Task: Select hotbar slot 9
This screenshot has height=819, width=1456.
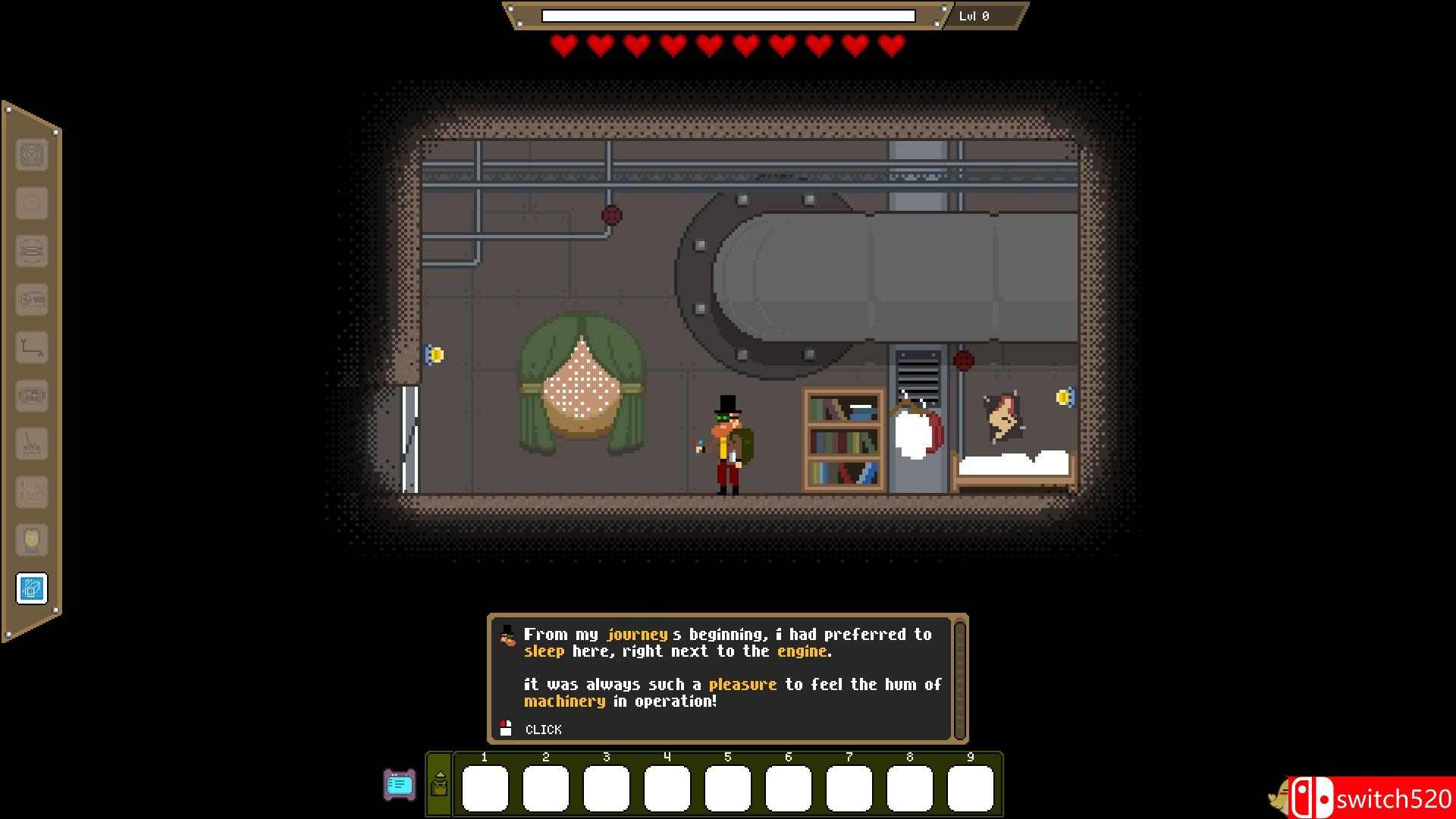Action: pyautogui.click(x=970, y=789)
